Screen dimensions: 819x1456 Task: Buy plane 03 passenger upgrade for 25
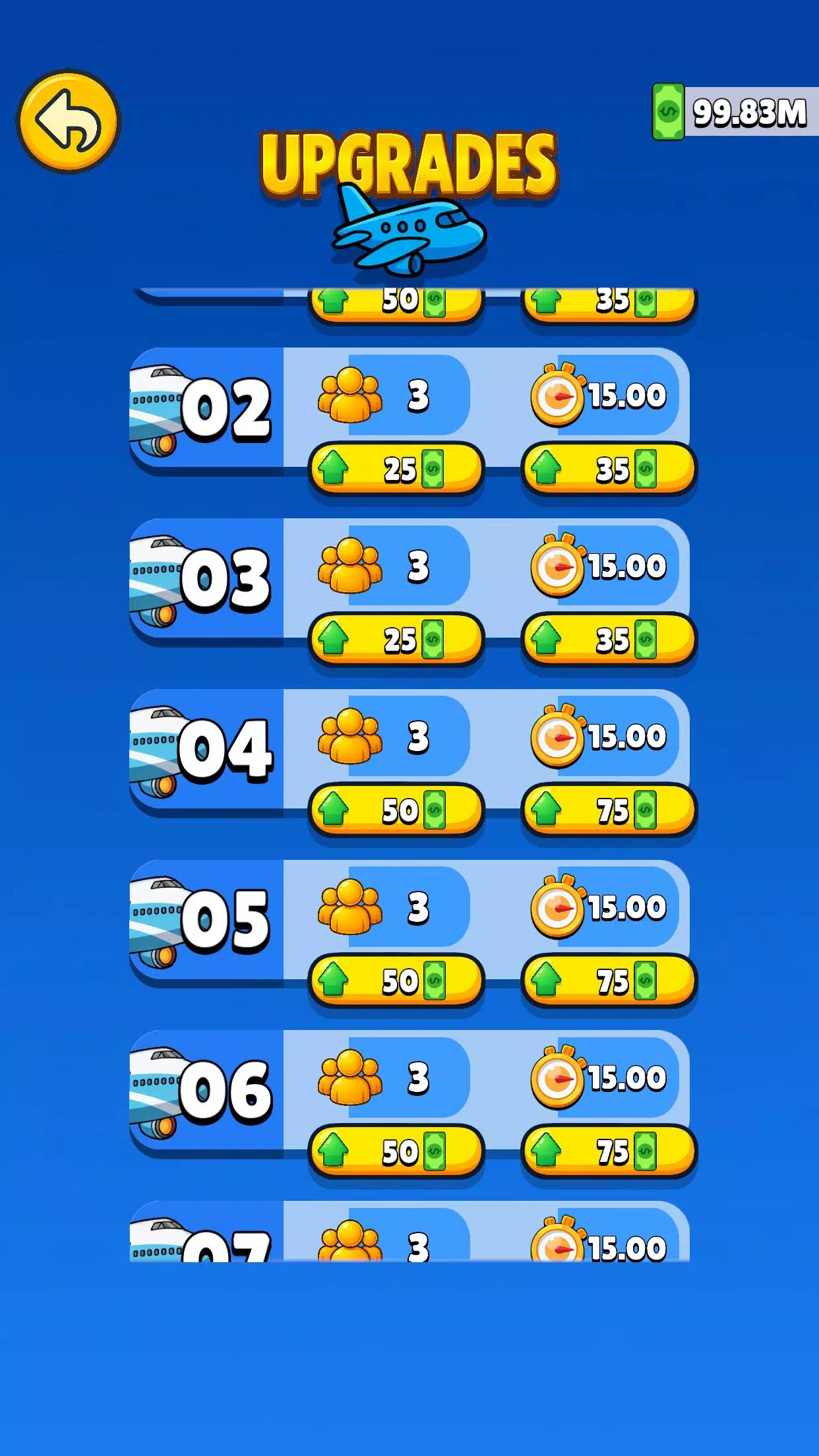point(396,640)
